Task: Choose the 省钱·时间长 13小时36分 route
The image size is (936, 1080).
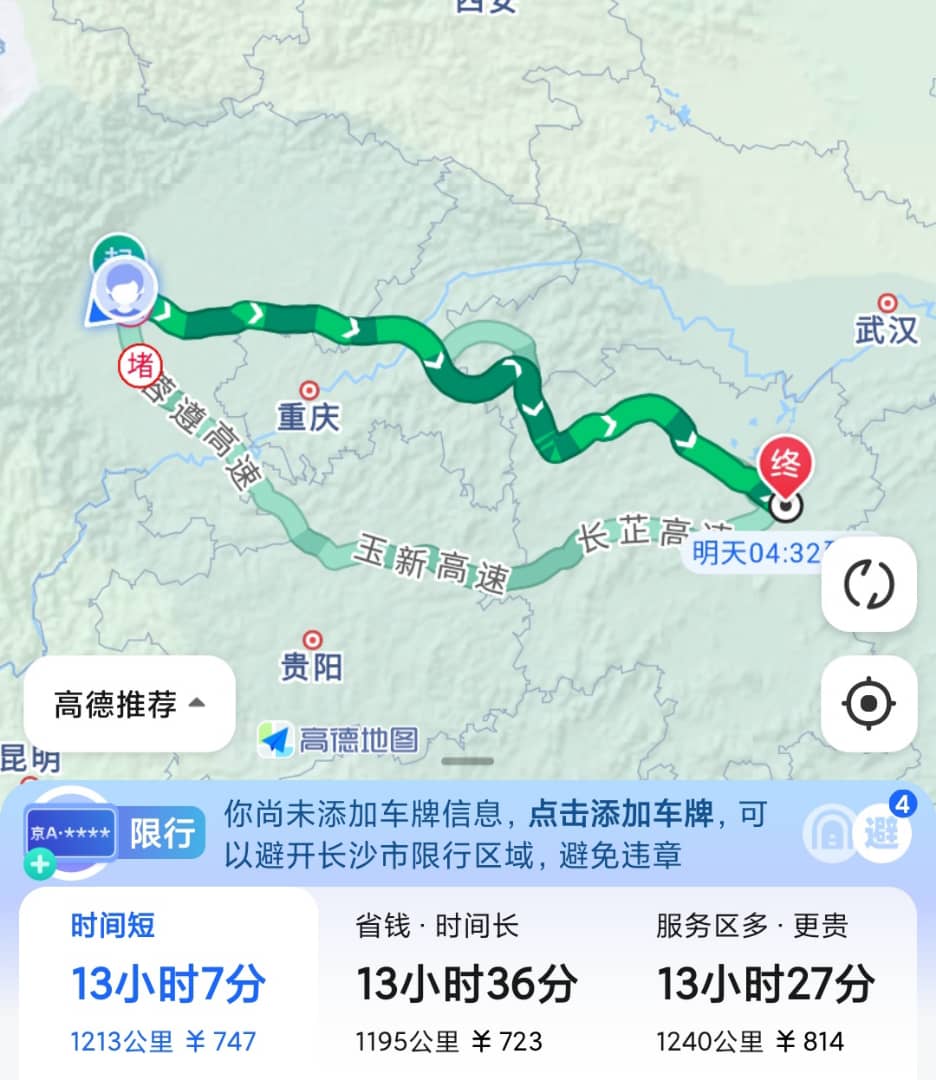Action: pyautogui.click(x=466, y=984)
